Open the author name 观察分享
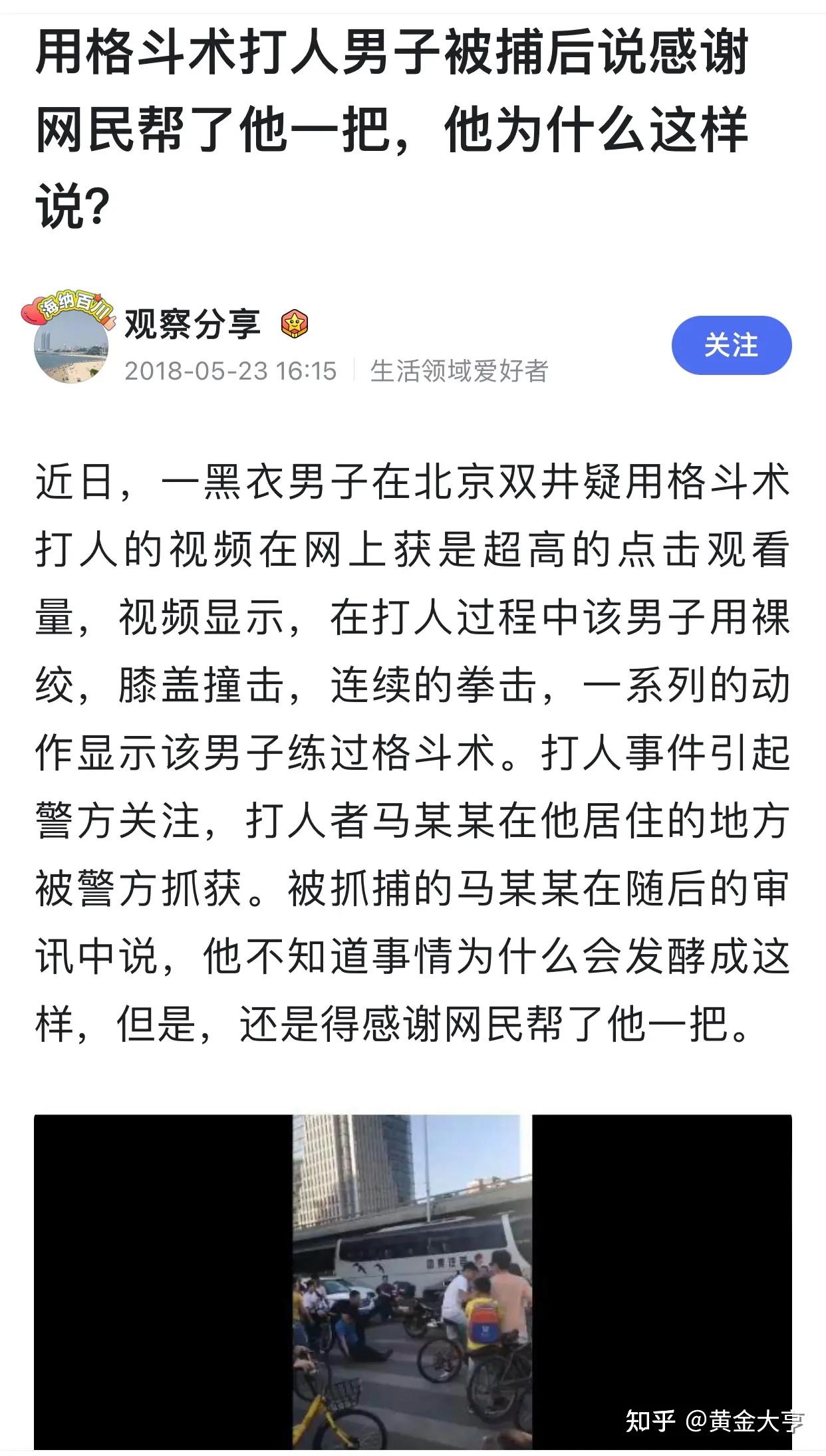Image resolution: width=826 pixels, height=1456 pixels. point(192,324)
